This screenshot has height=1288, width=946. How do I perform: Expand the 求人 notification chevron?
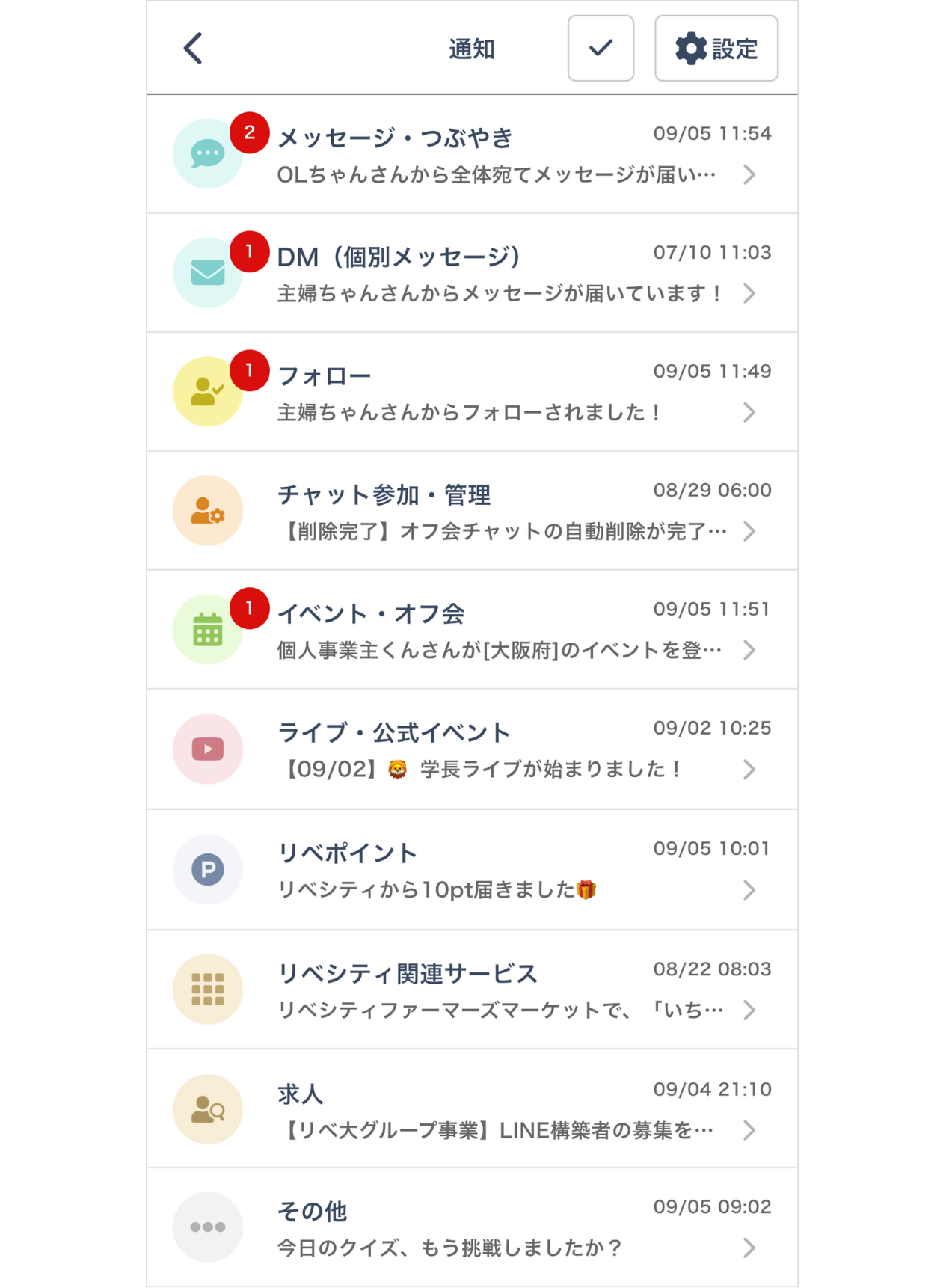tap(750, 1130)
